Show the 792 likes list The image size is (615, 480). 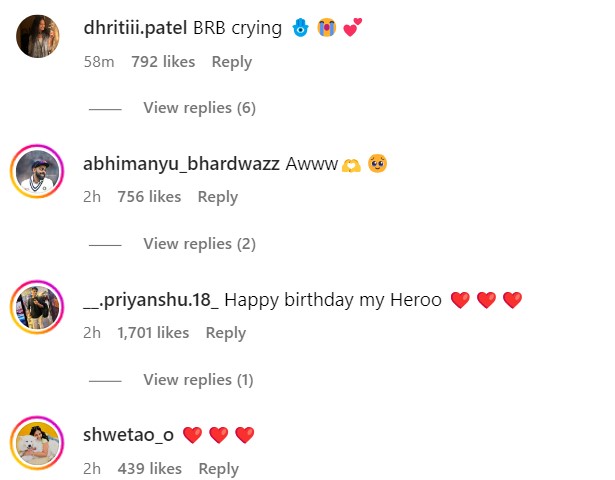(x=163, y=62)
